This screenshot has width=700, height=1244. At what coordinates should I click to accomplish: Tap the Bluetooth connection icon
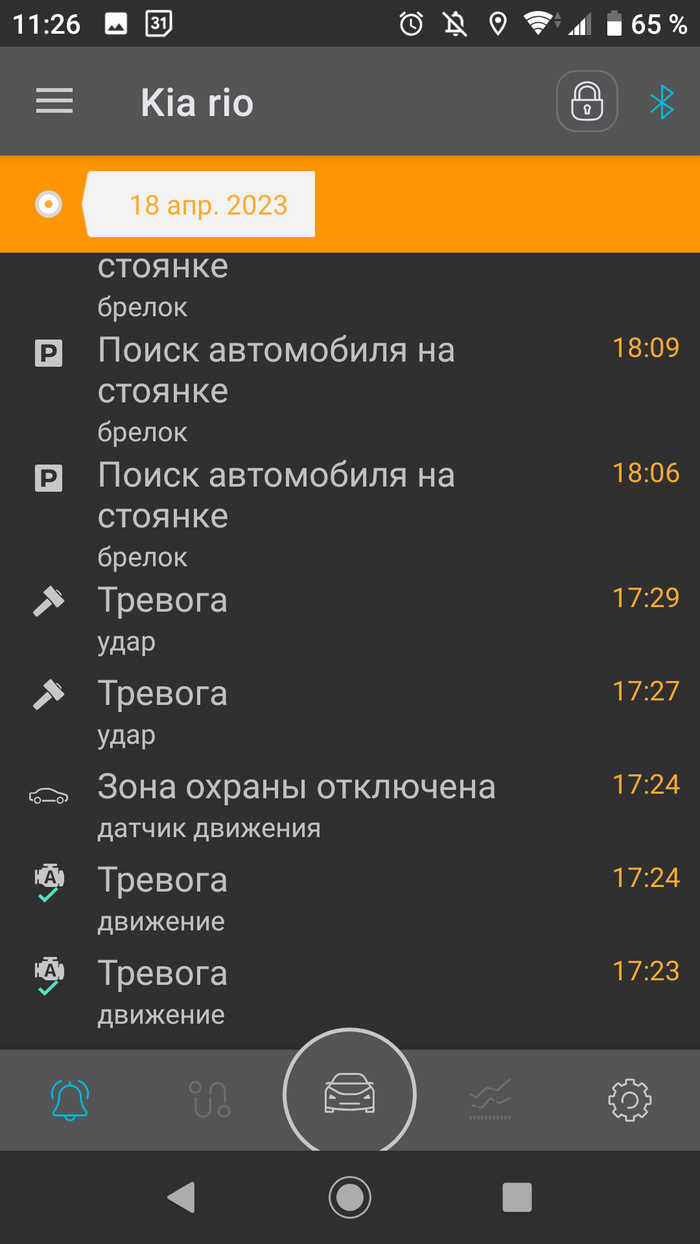pyautogui.click(x=661, y=101)
